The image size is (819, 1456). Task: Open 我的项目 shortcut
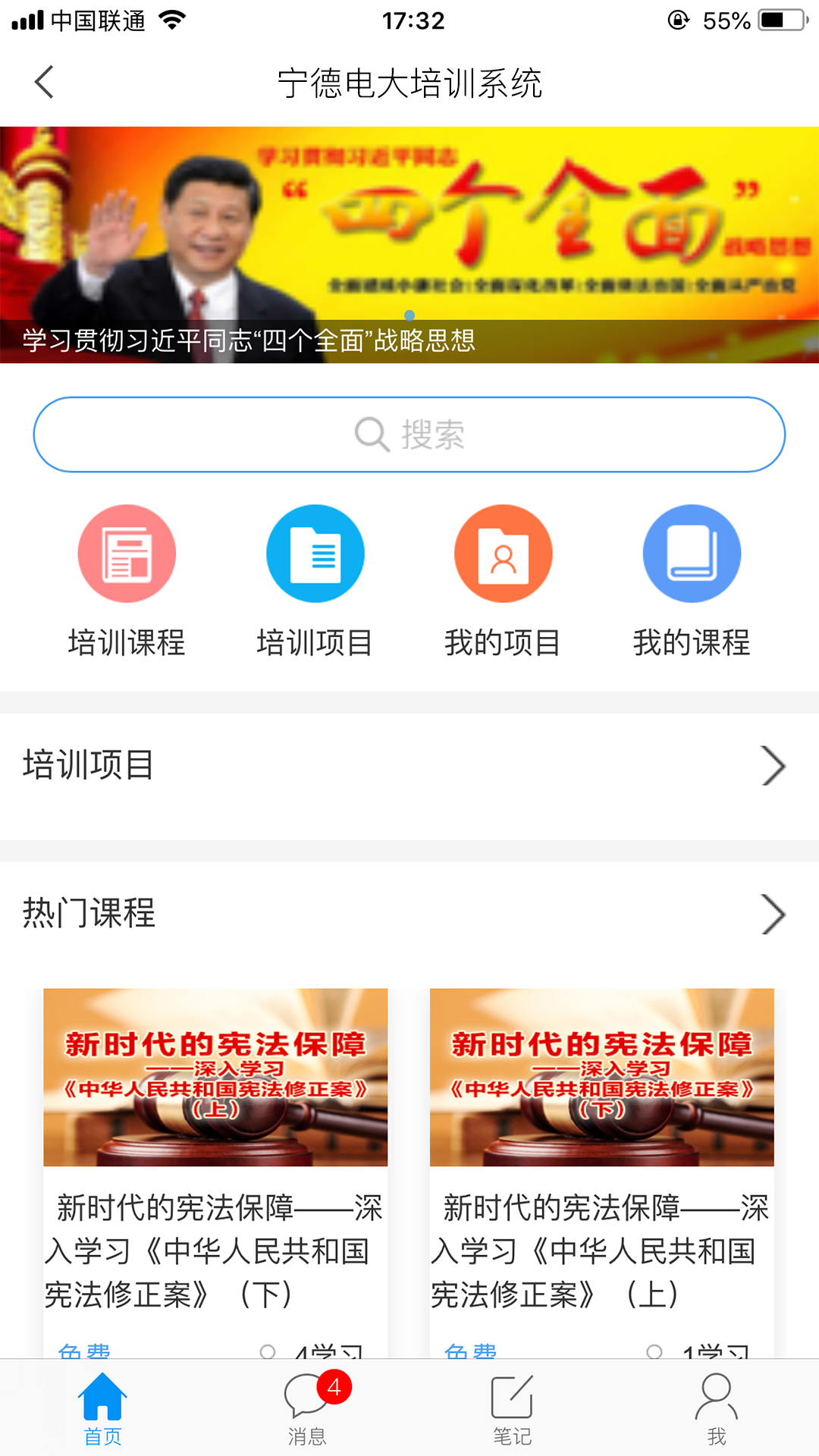pyautogui.click(x=503, y=554)
